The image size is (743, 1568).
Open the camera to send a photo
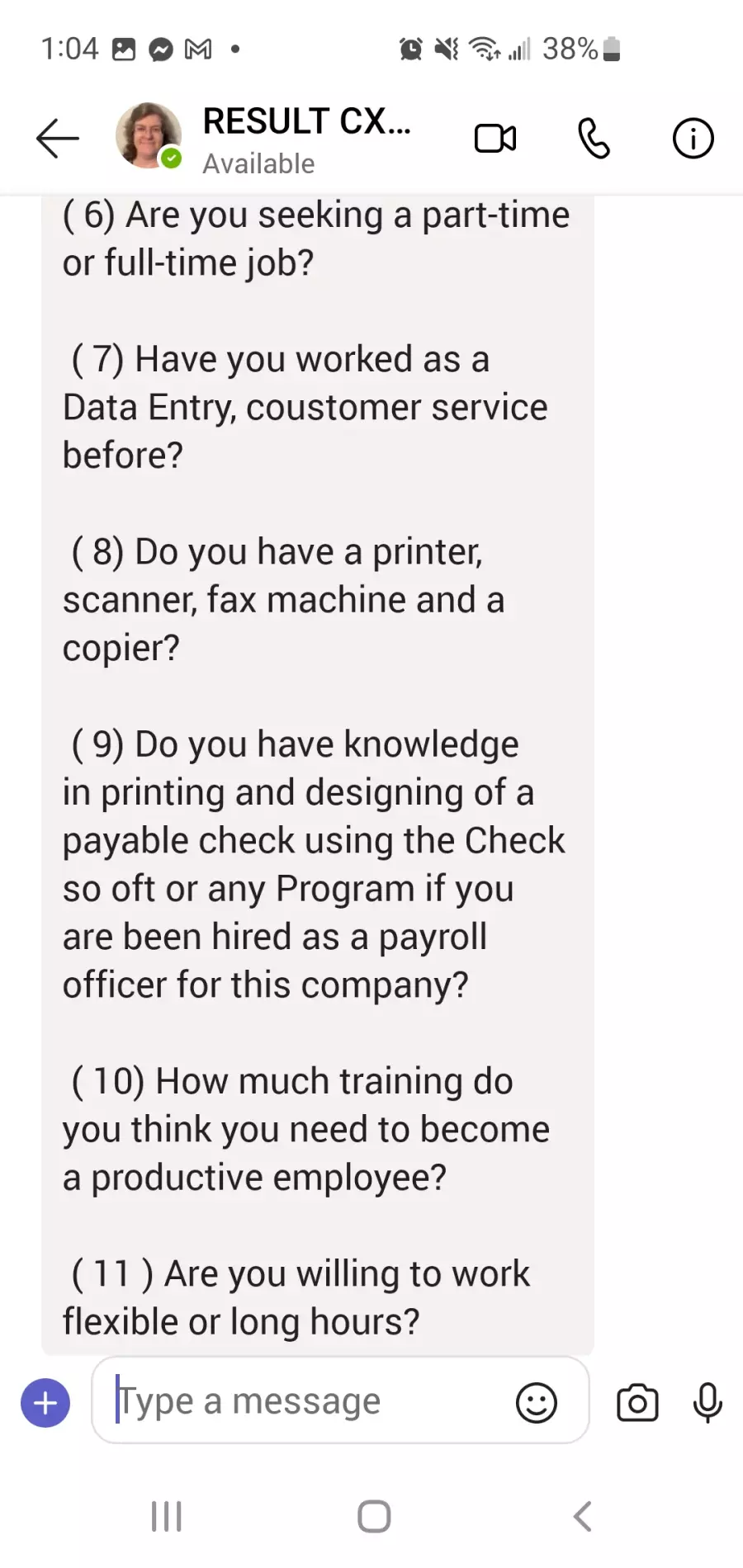[x=637, y=1402]
